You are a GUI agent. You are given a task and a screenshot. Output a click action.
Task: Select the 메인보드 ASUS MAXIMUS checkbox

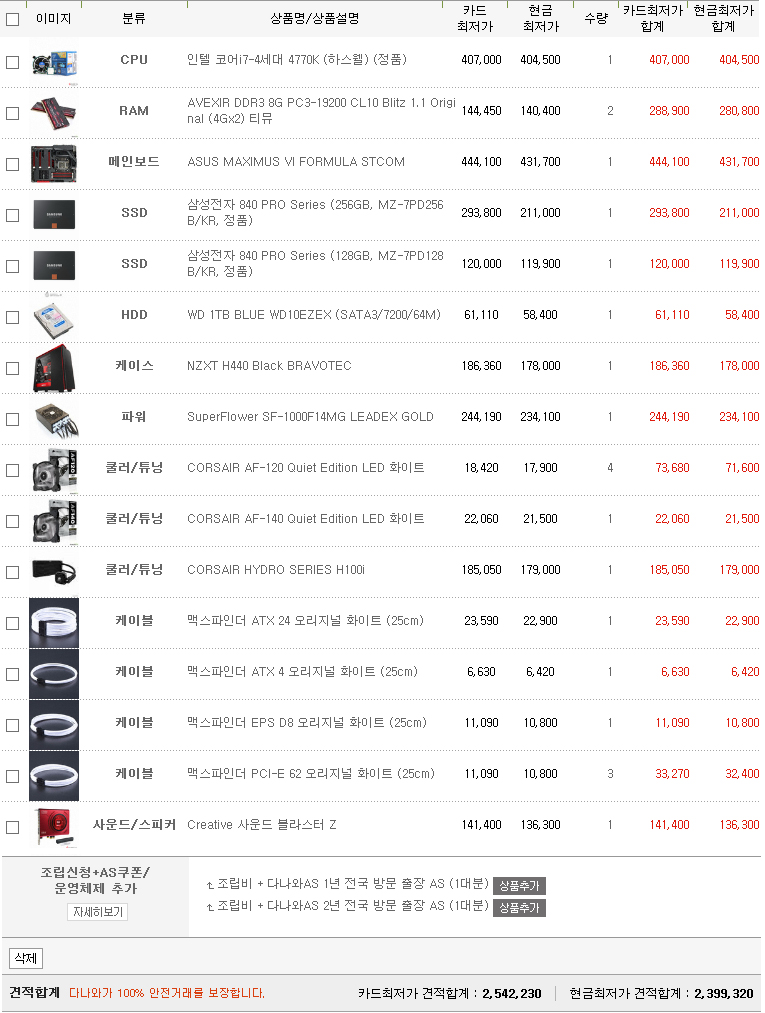tap(12, 164)
